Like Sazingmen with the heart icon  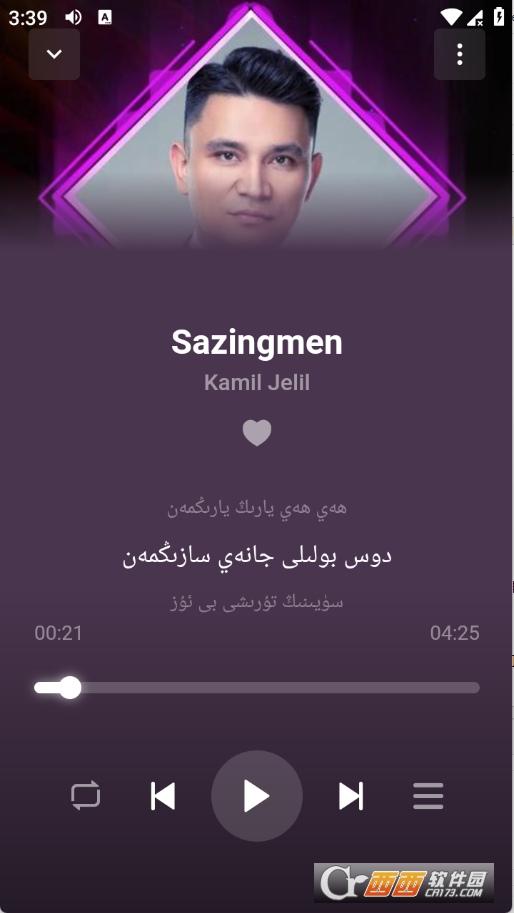[257, 433]
